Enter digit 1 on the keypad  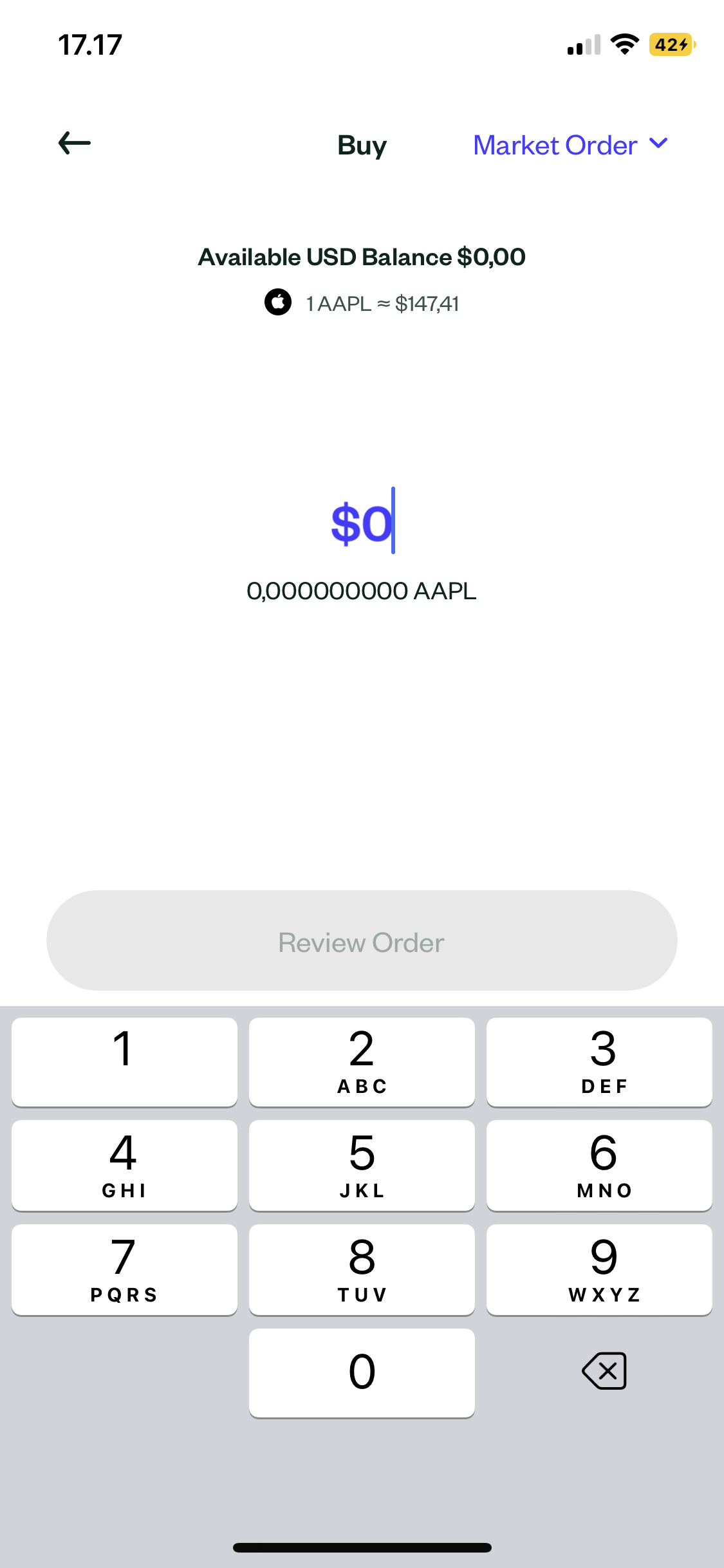pos(124,1061)
